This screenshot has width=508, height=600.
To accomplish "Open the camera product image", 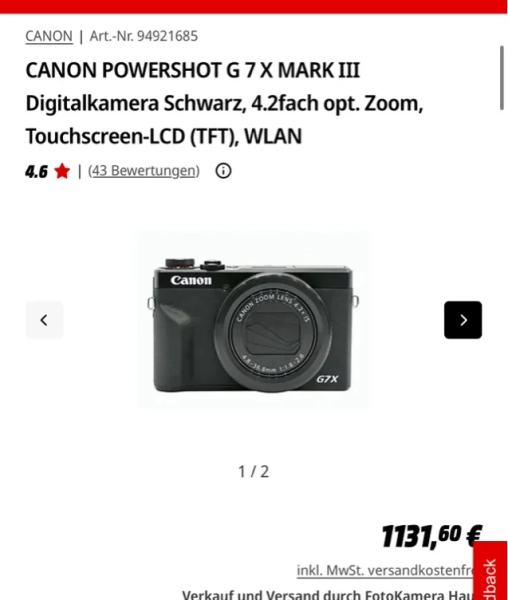I will click(x=253, y=320).
